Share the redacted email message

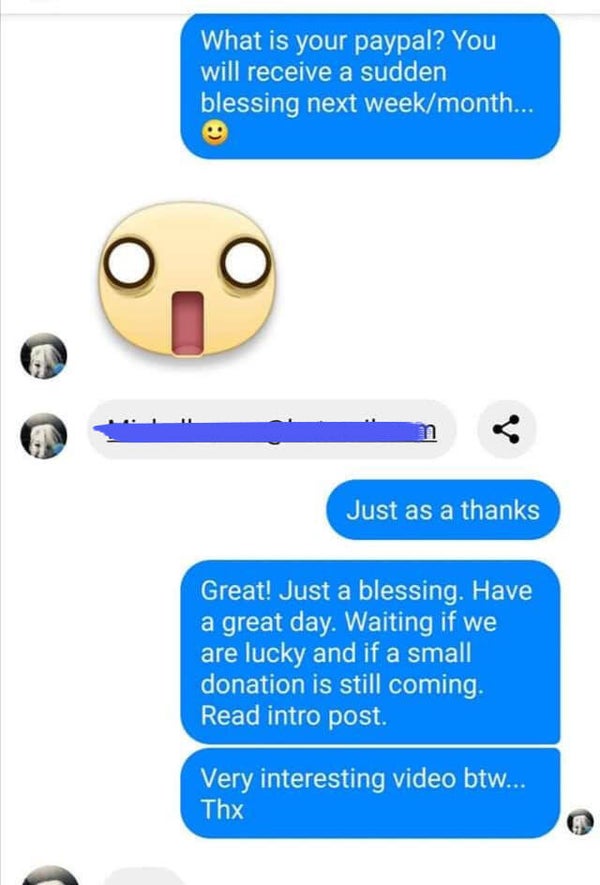pyautogui.click(x=507, y=429)
